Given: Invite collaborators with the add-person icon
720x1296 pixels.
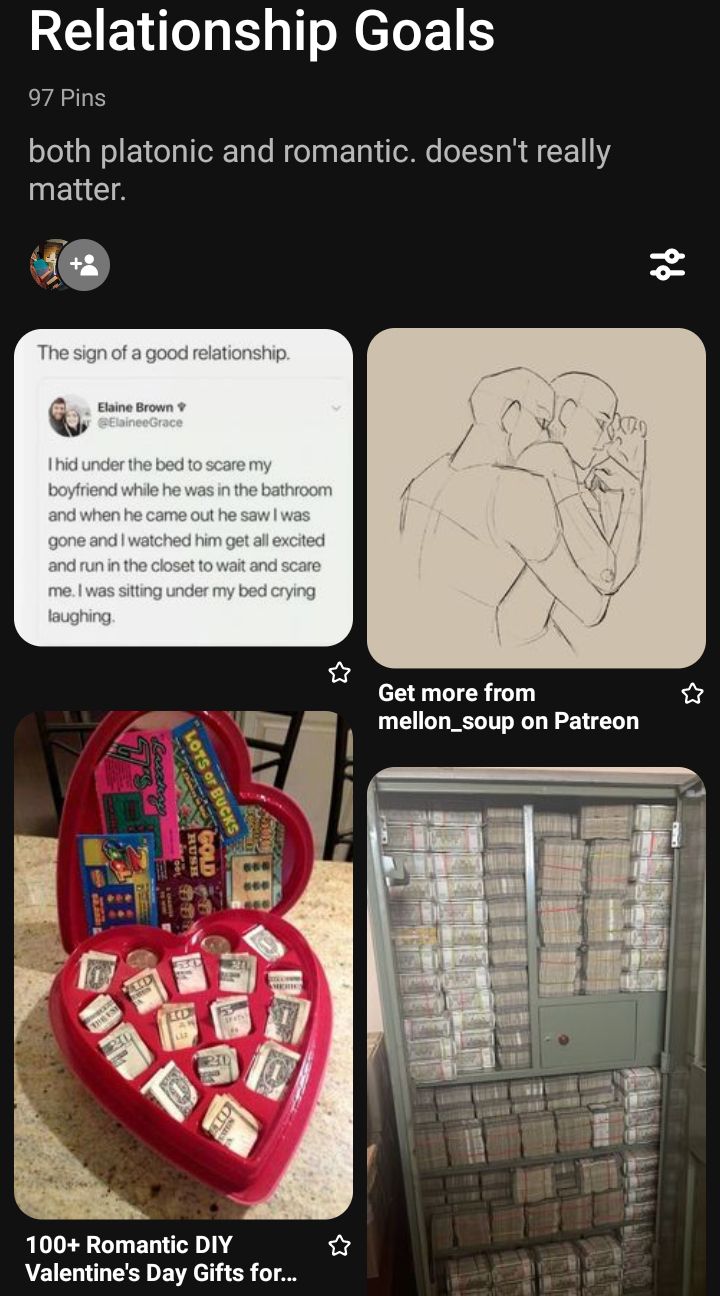Looking at the screenshot, I should tap(85, 265).
